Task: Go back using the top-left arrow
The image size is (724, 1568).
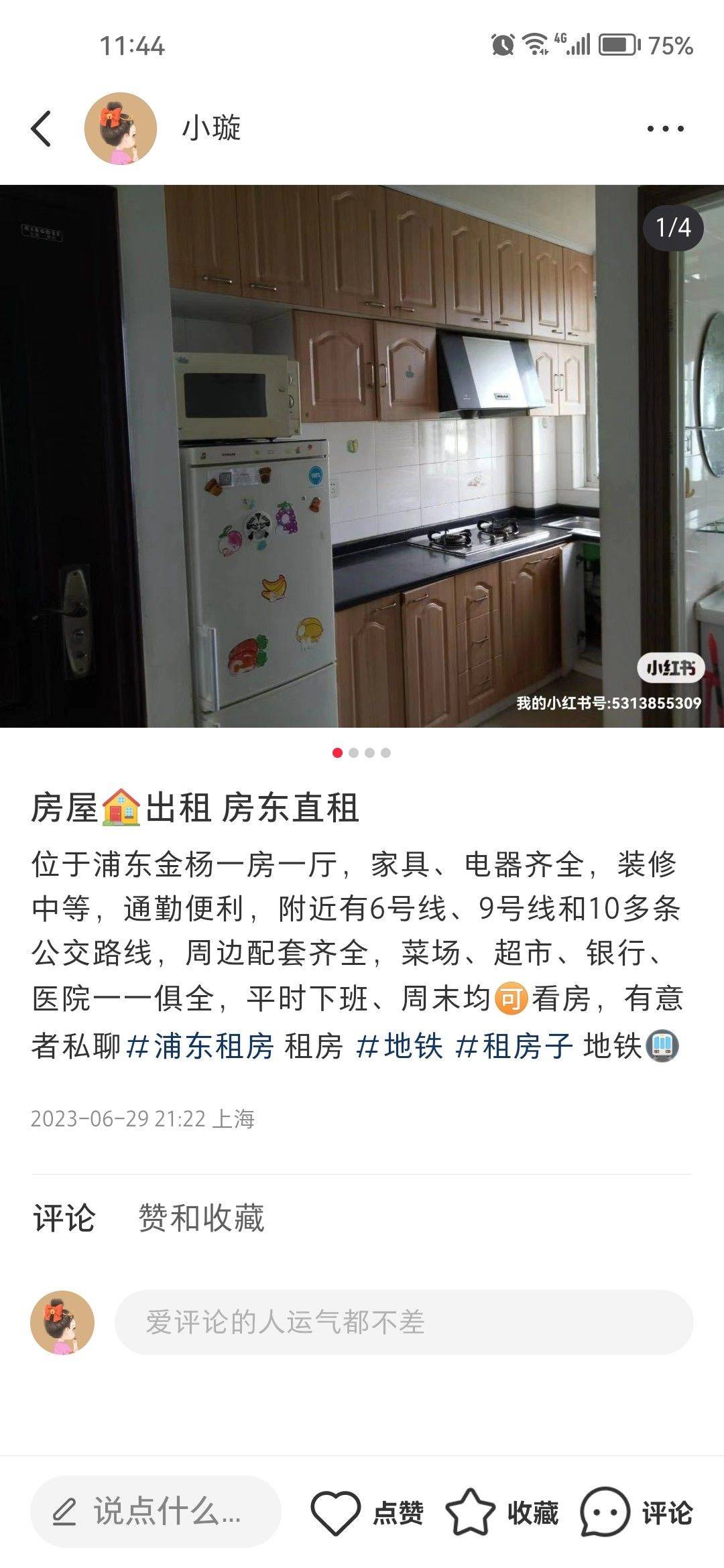Action: pos(41,129)
